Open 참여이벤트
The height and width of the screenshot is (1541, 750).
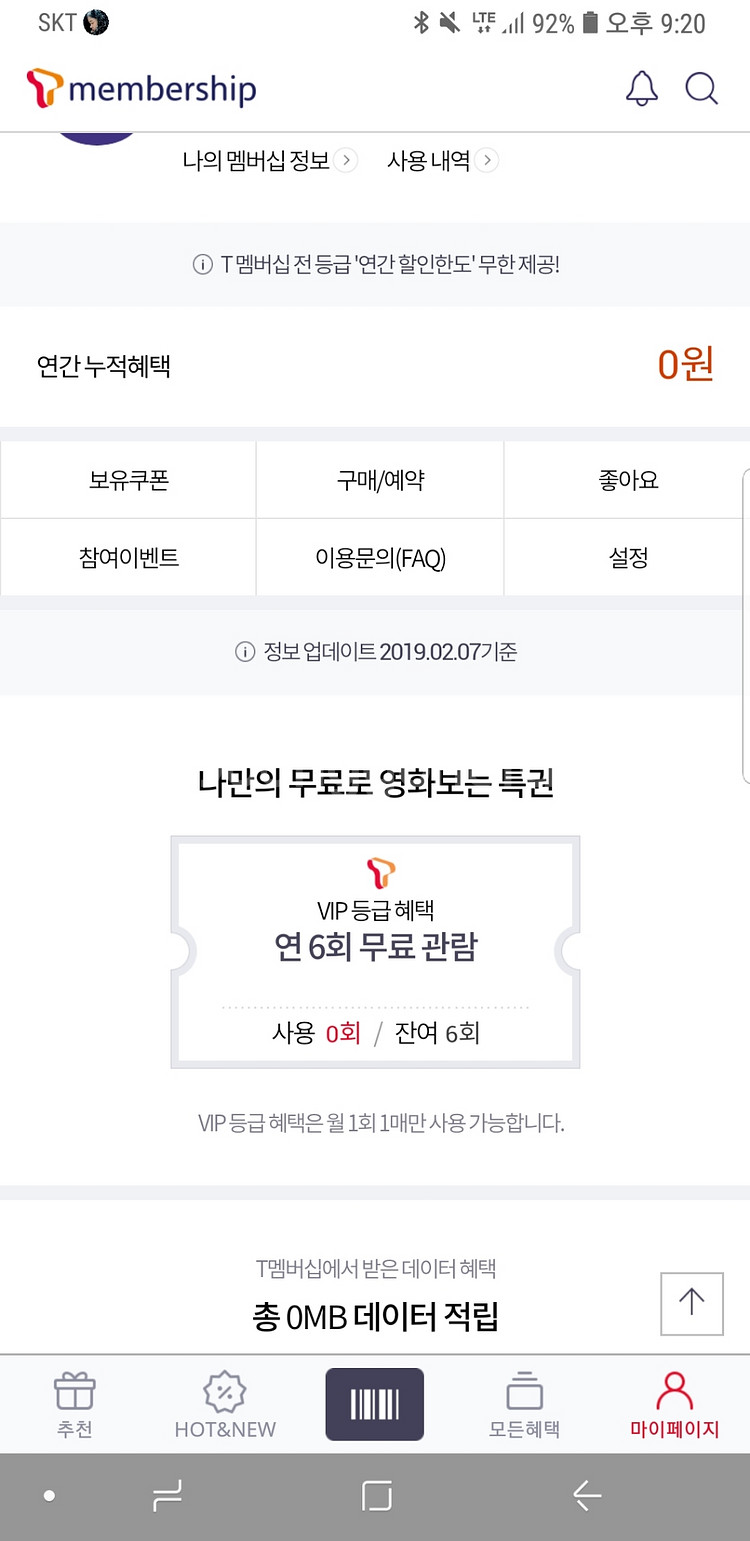point(129,557)
